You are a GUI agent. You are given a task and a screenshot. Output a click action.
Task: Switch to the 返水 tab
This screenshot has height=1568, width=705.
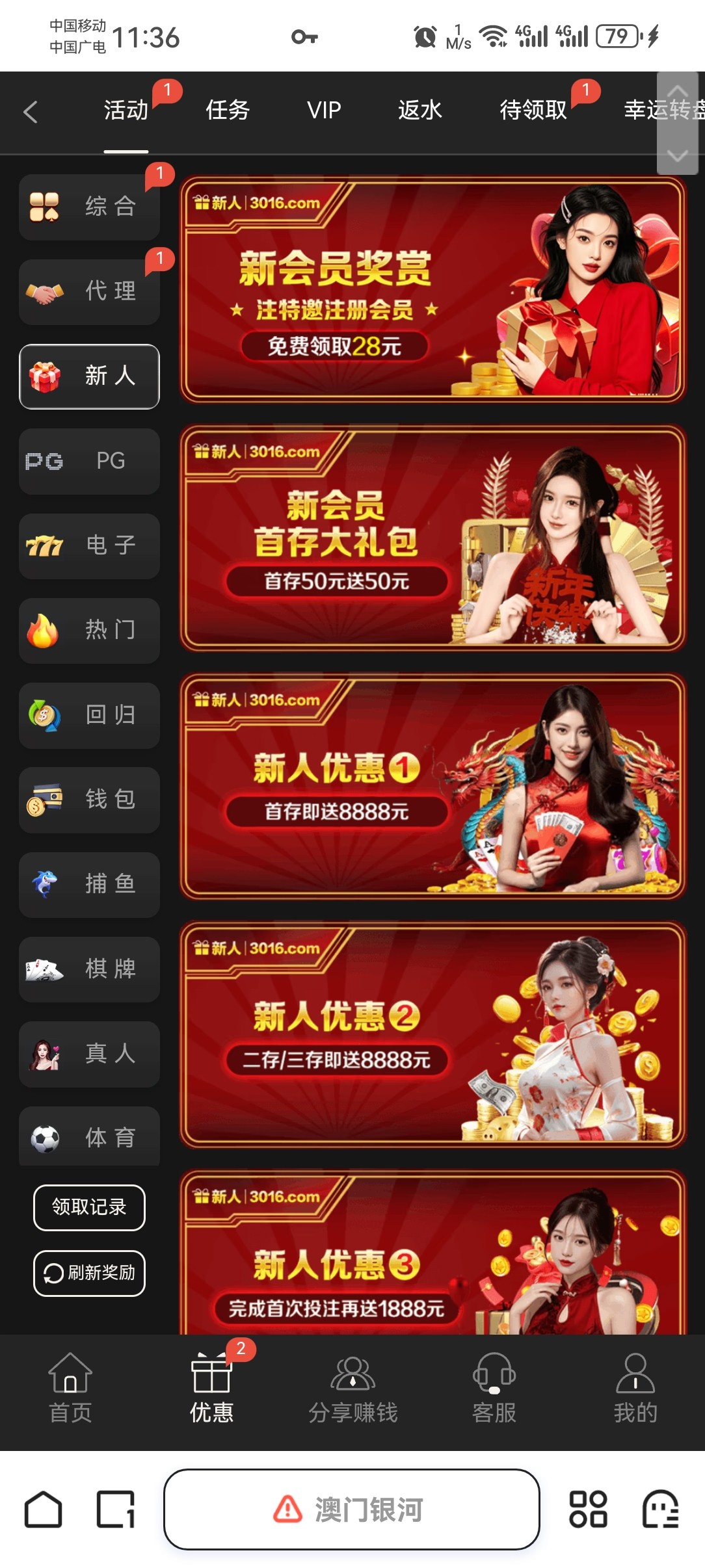(420, 111)
